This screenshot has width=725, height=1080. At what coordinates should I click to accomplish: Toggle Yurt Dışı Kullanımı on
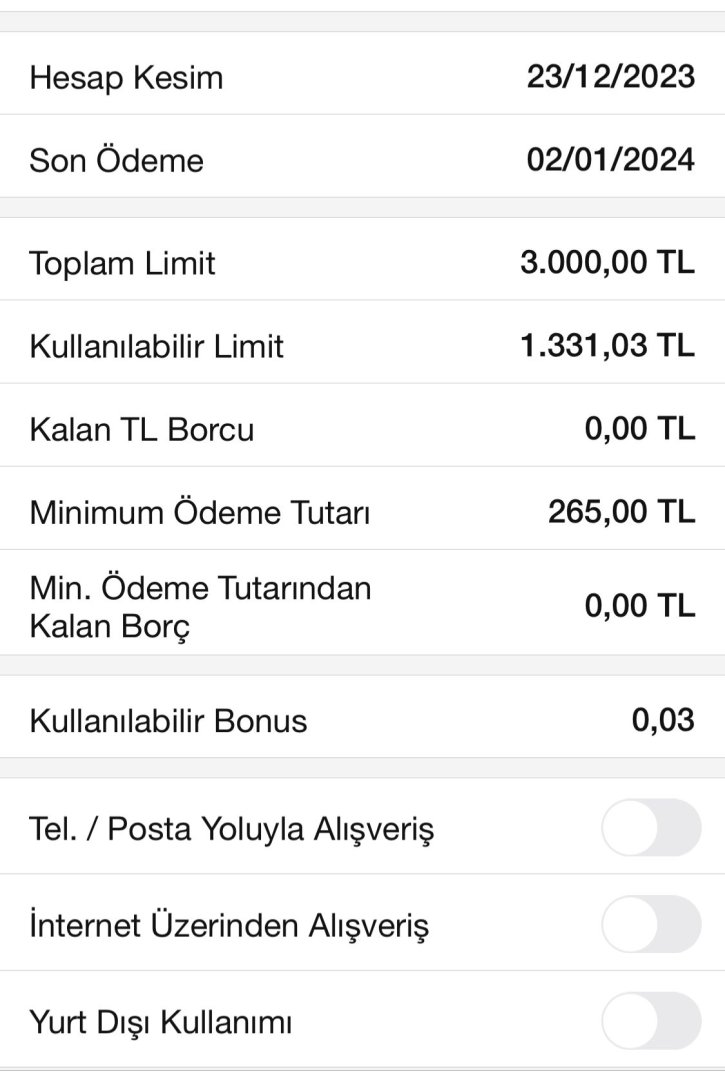[651, 1021]
